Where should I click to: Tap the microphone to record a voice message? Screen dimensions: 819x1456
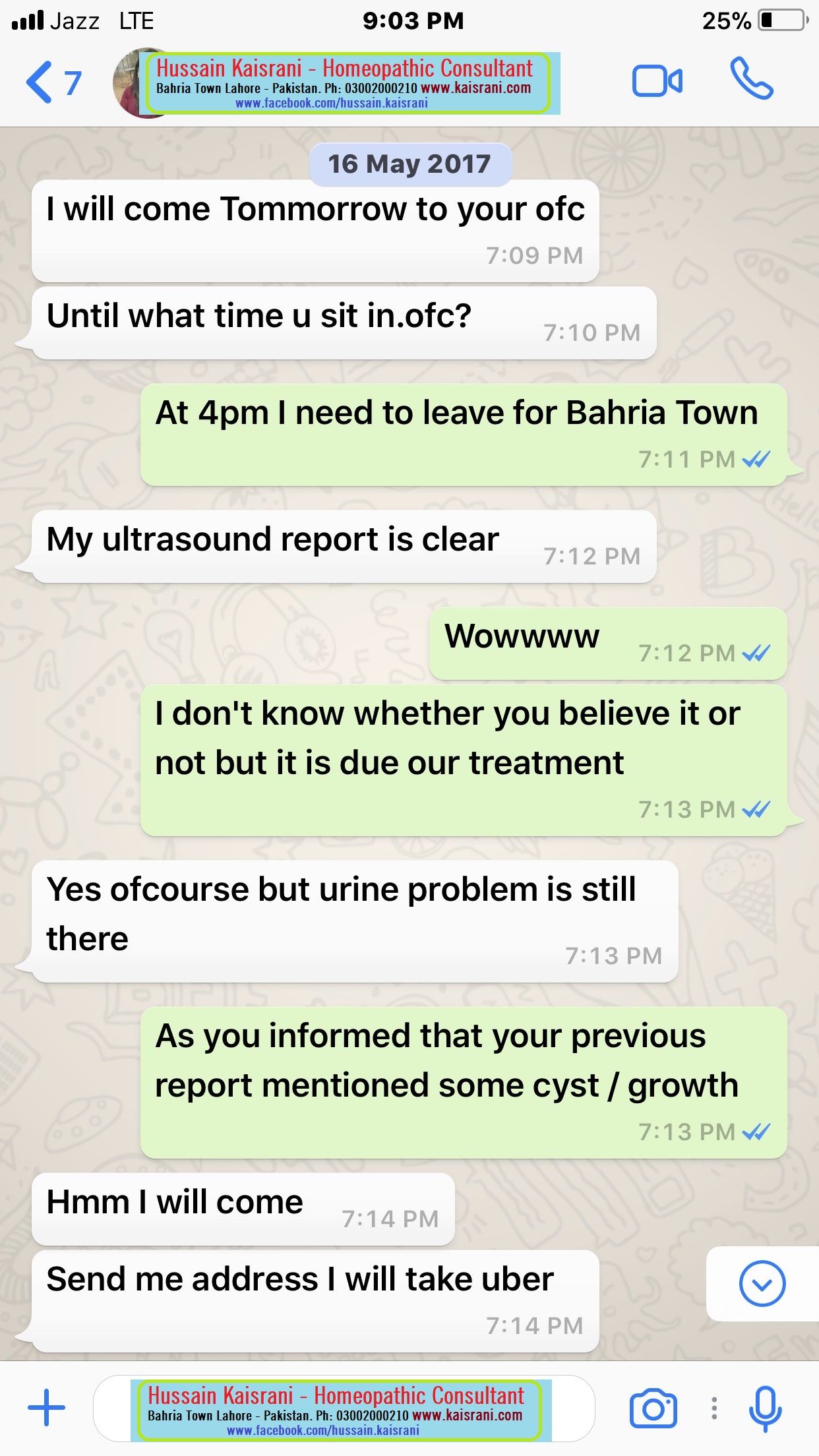pos(765,1409)
